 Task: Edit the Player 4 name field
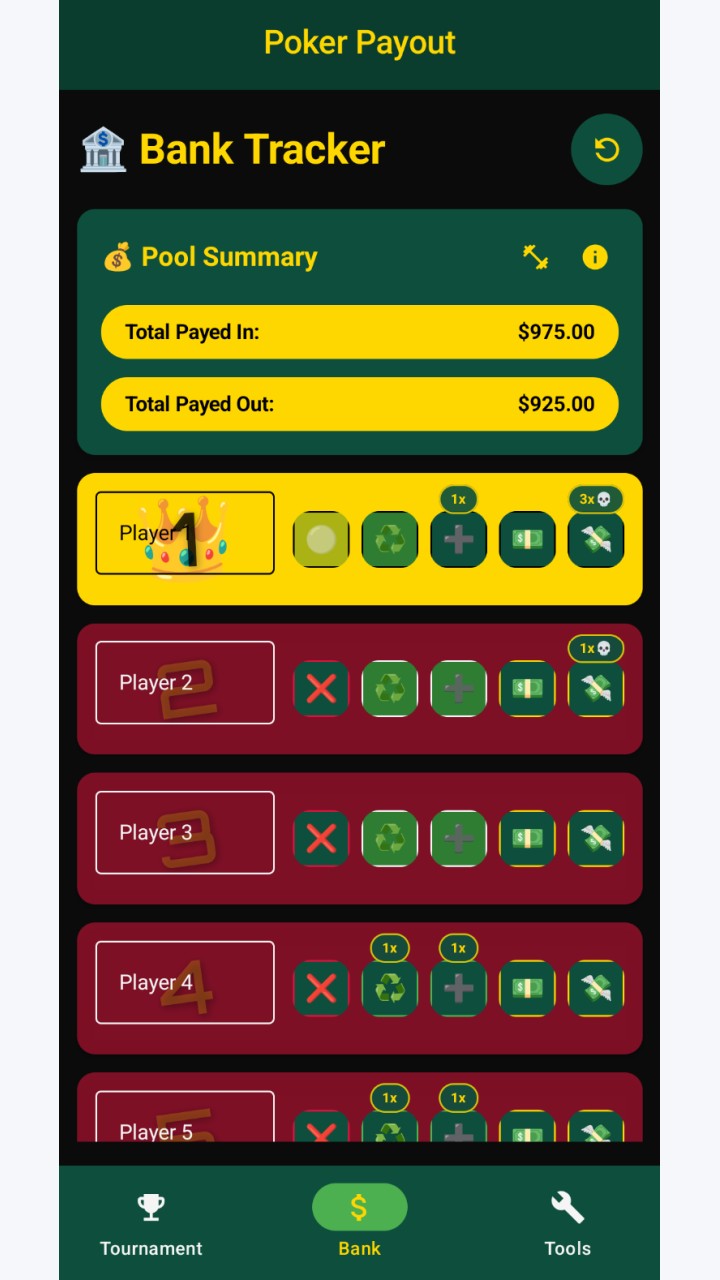(185, 983)
